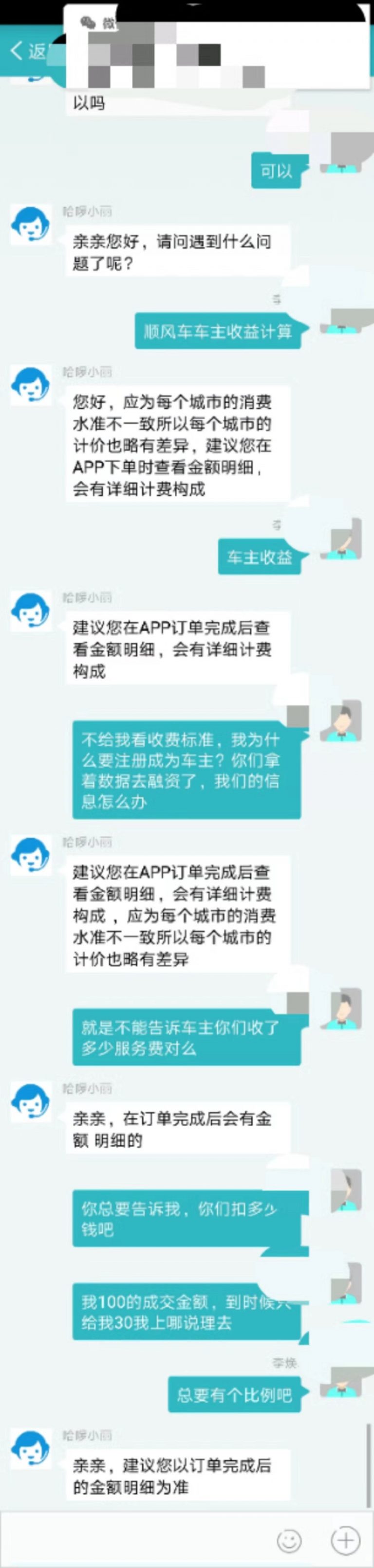The height and width of the screenshot is (1568, 374).
Task: Open the emoji picker
Action: pos(289,1541)
